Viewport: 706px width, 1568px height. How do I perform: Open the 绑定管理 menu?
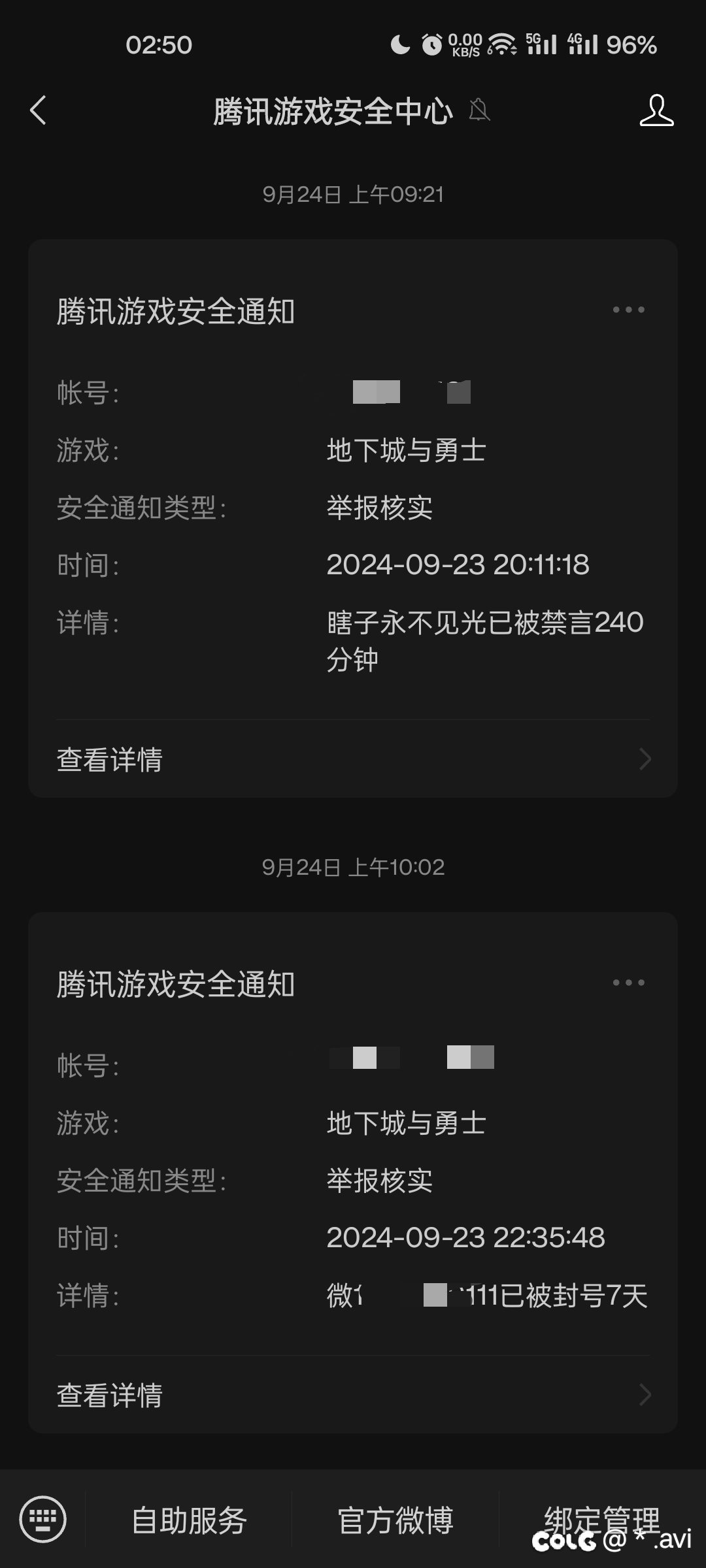click(x=602, y=1520)
